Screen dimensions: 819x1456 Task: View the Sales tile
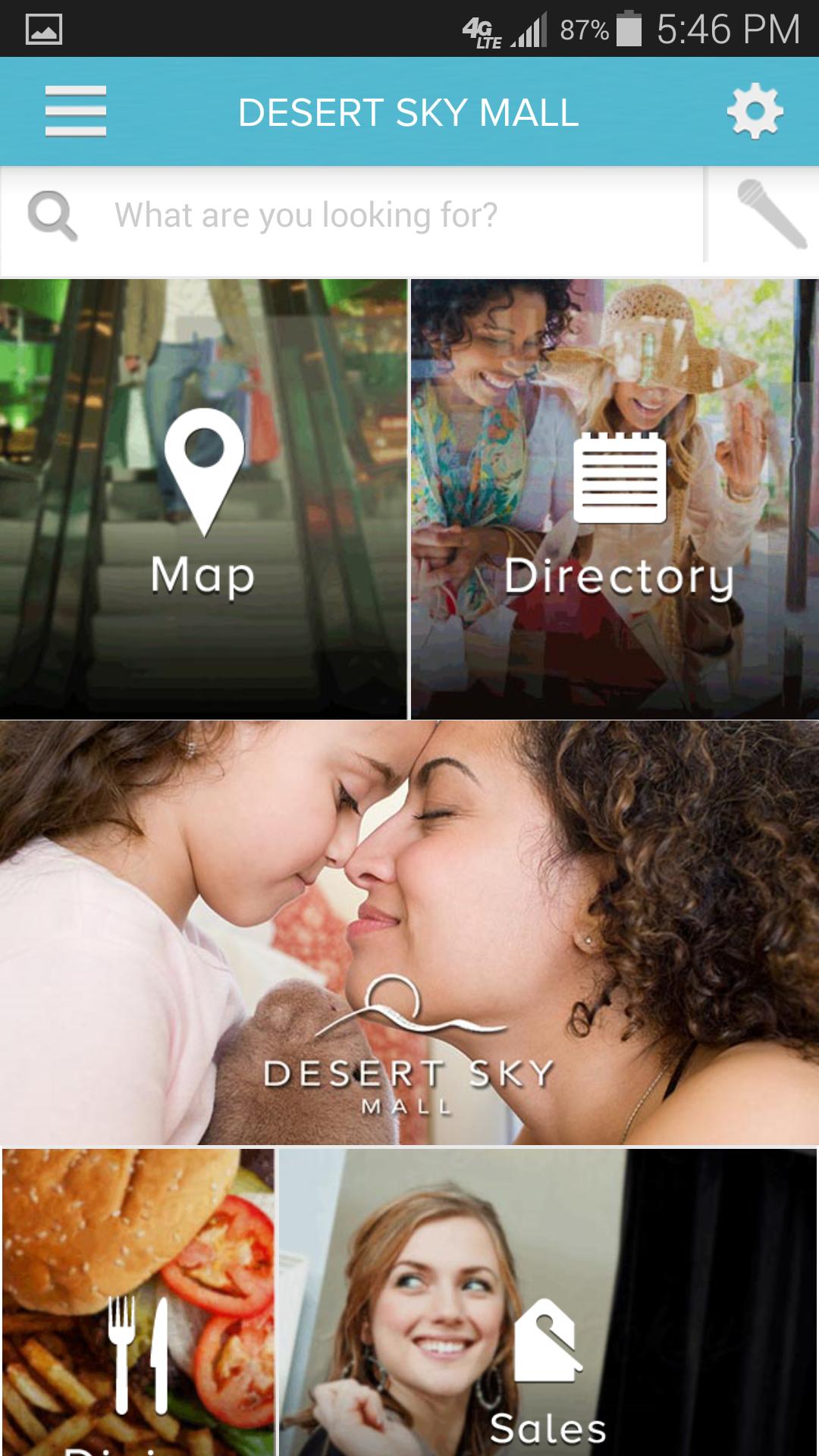pos(548,1301)
